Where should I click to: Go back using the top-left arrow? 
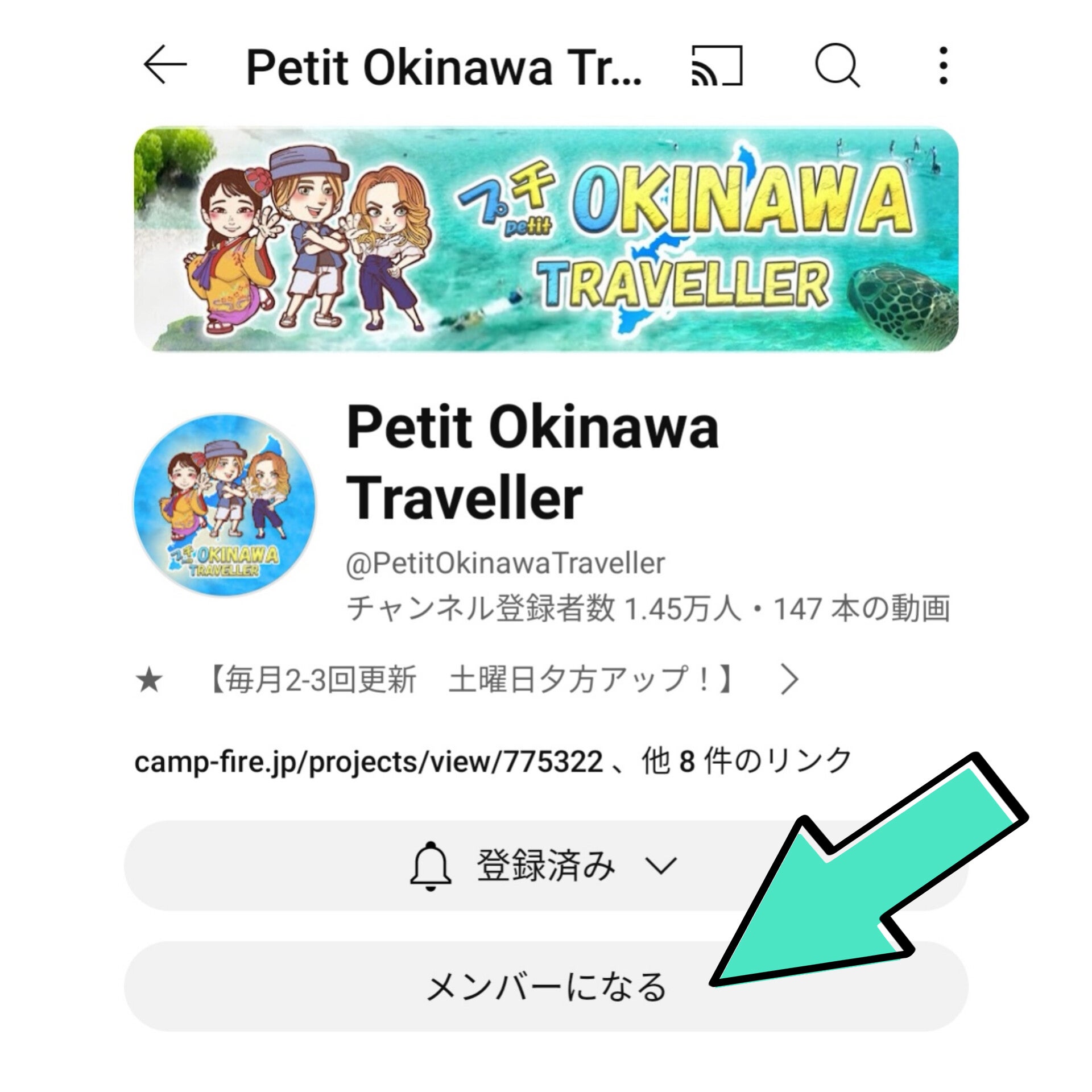click(x=165, y=65)
